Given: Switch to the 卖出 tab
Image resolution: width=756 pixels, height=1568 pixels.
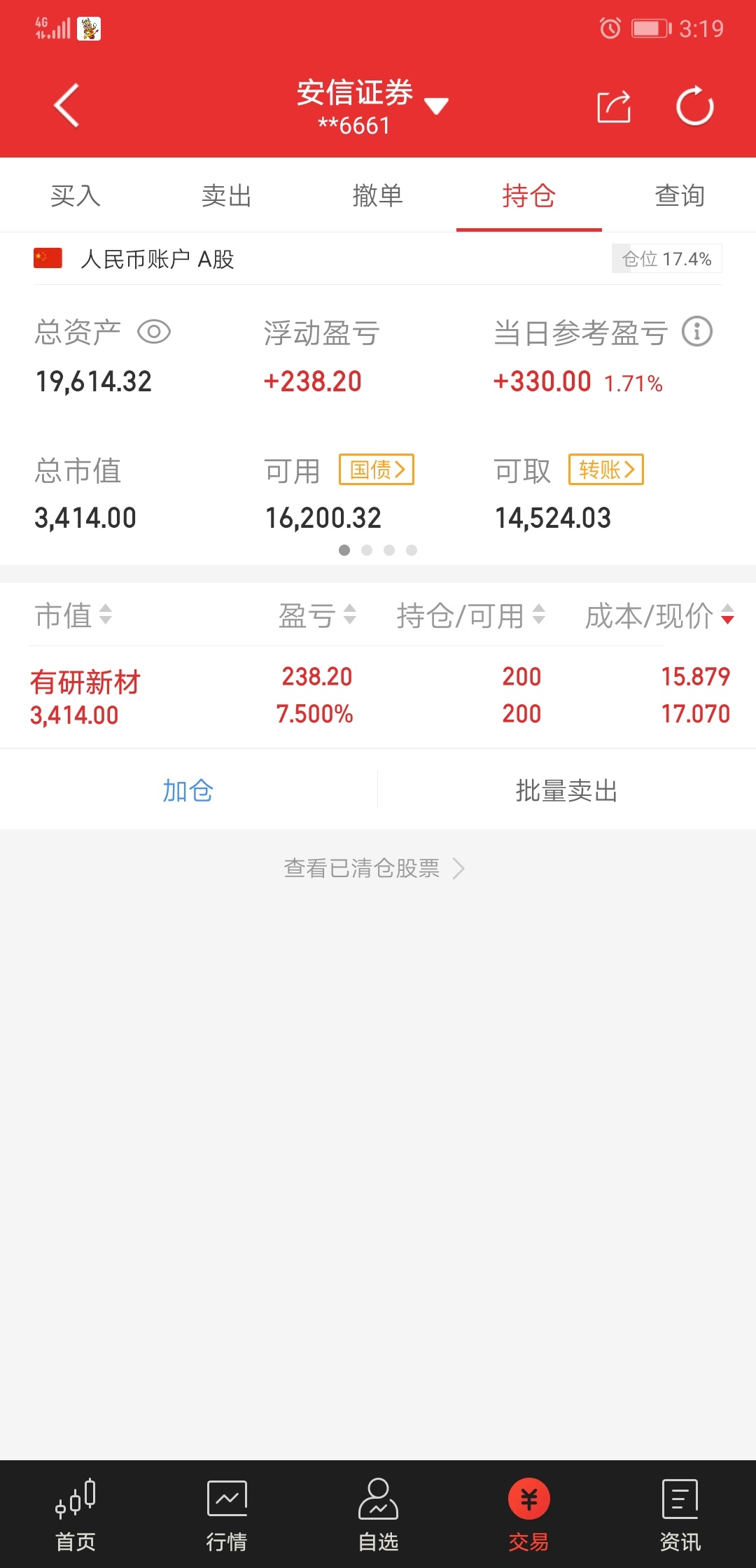Looking at the screenshot, I should 227,195.
